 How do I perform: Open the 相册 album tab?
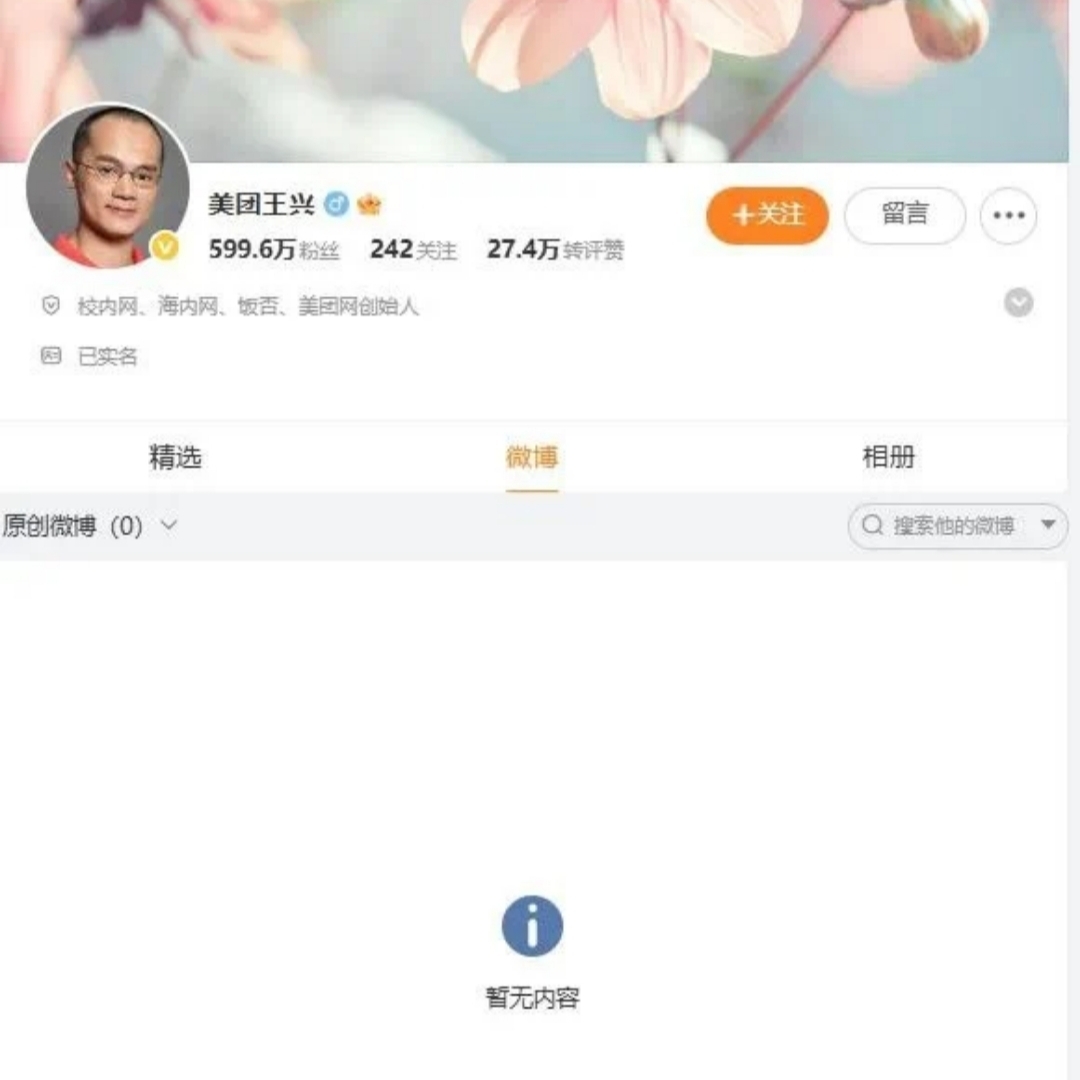[888, 458]
